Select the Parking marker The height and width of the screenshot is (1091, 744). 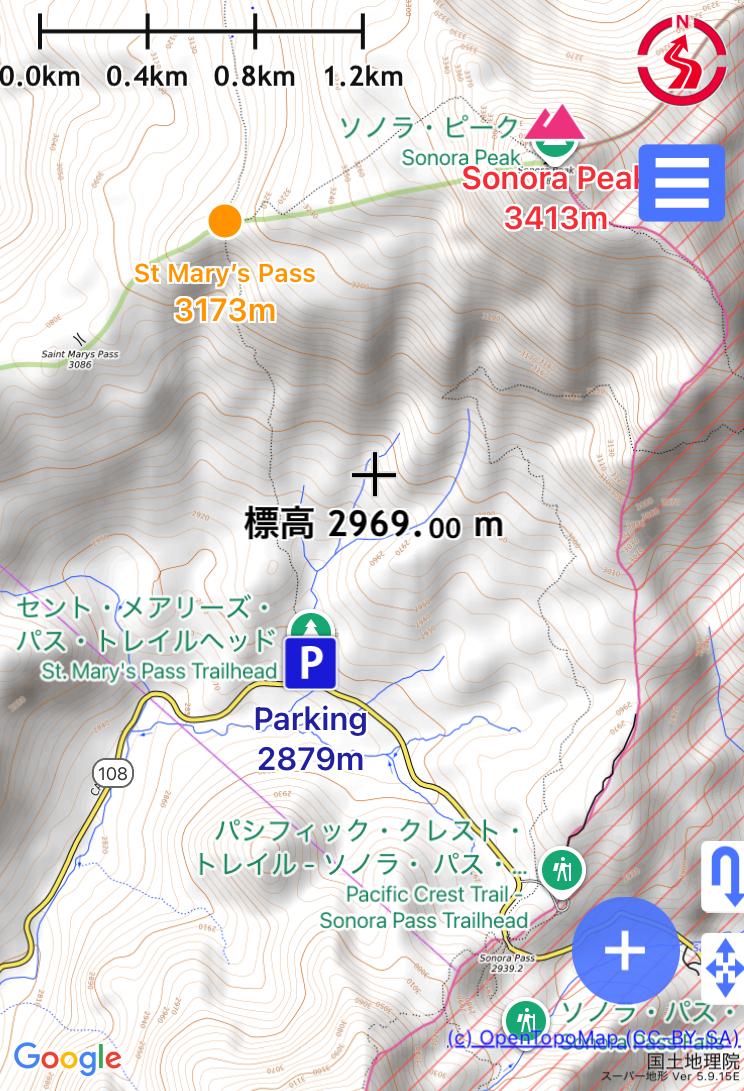click(x=309, y=664)
